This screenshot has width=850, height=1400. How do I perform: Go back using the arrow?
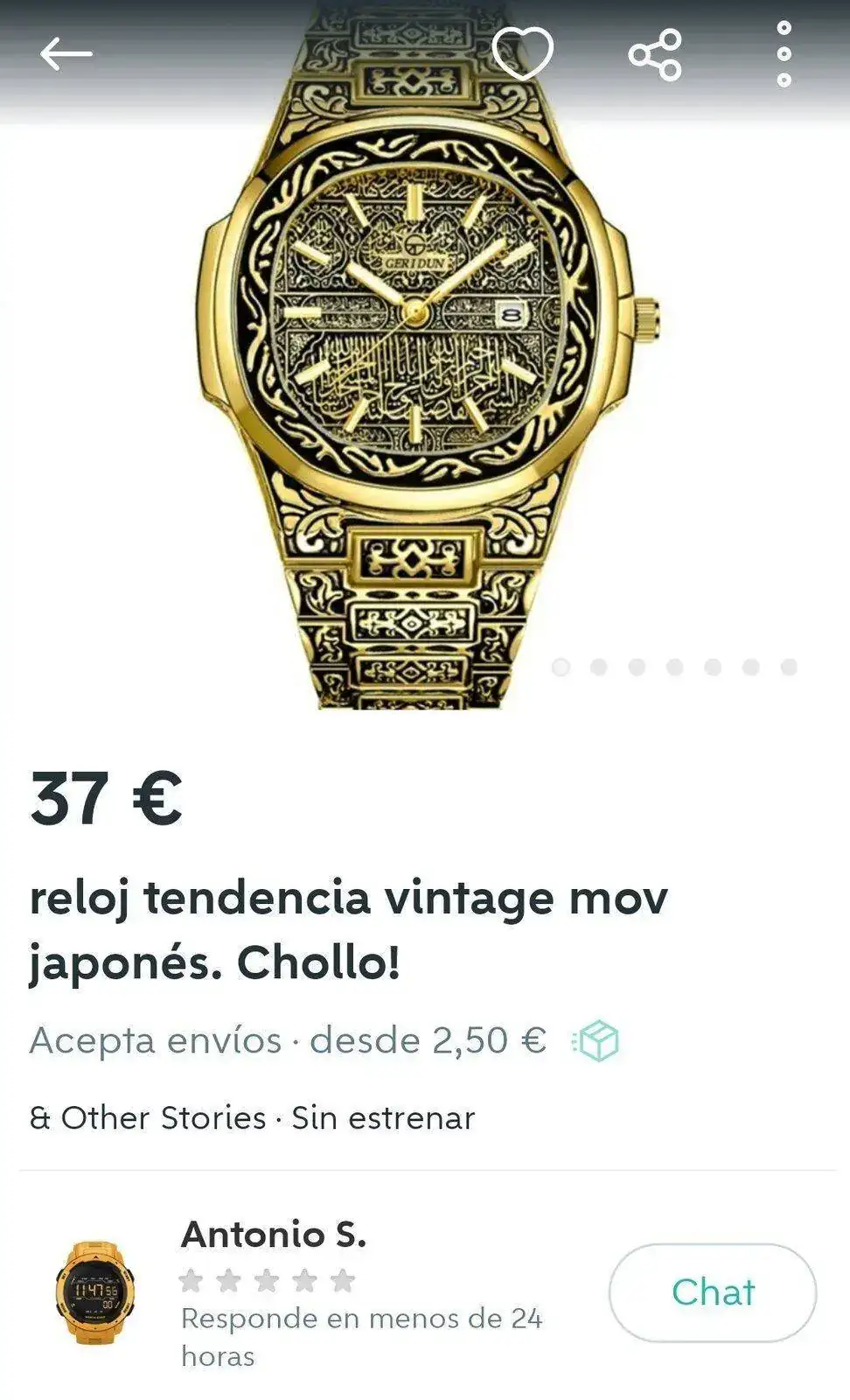(x=66, y=54)
